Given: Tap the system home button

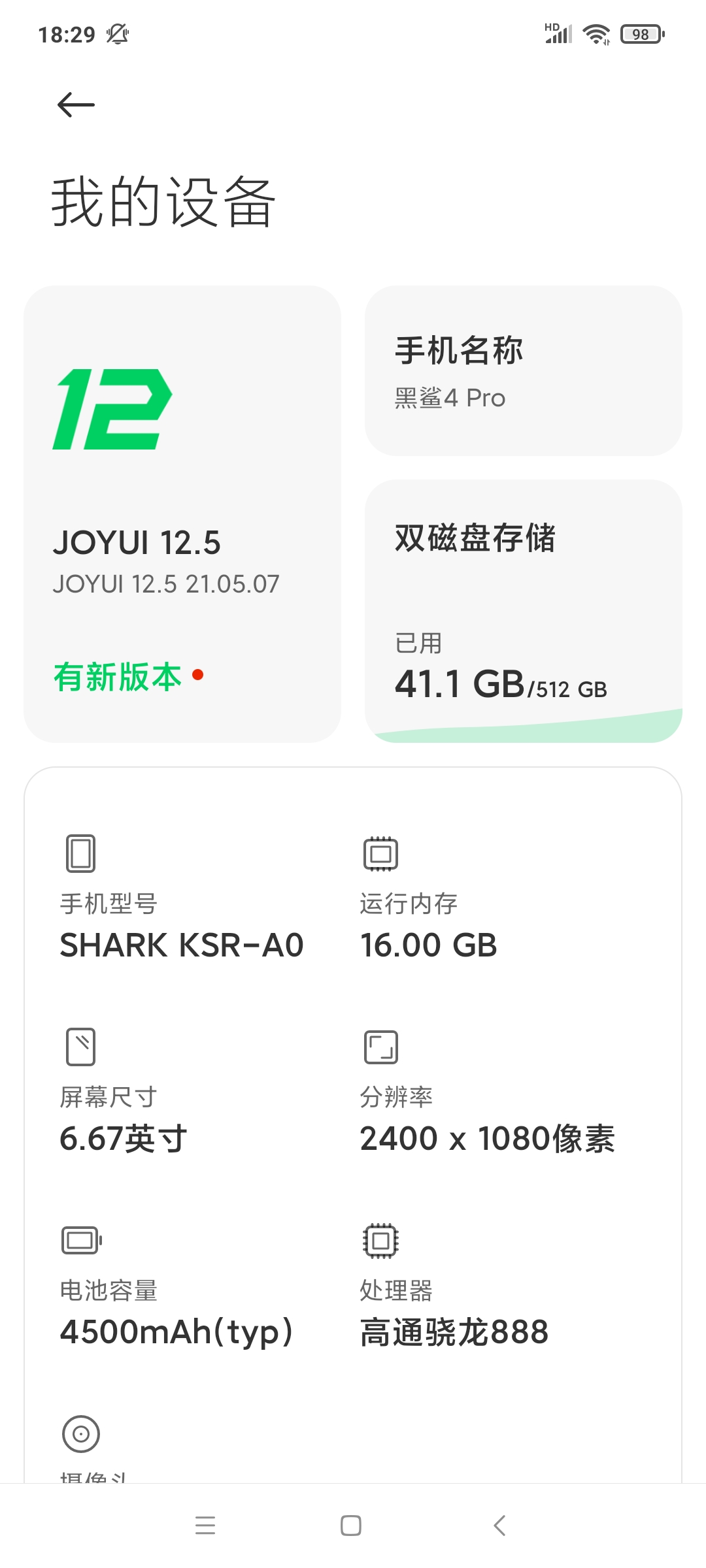Looking at the screenshot, I should pyautogui.click(x=351, y=1526).
